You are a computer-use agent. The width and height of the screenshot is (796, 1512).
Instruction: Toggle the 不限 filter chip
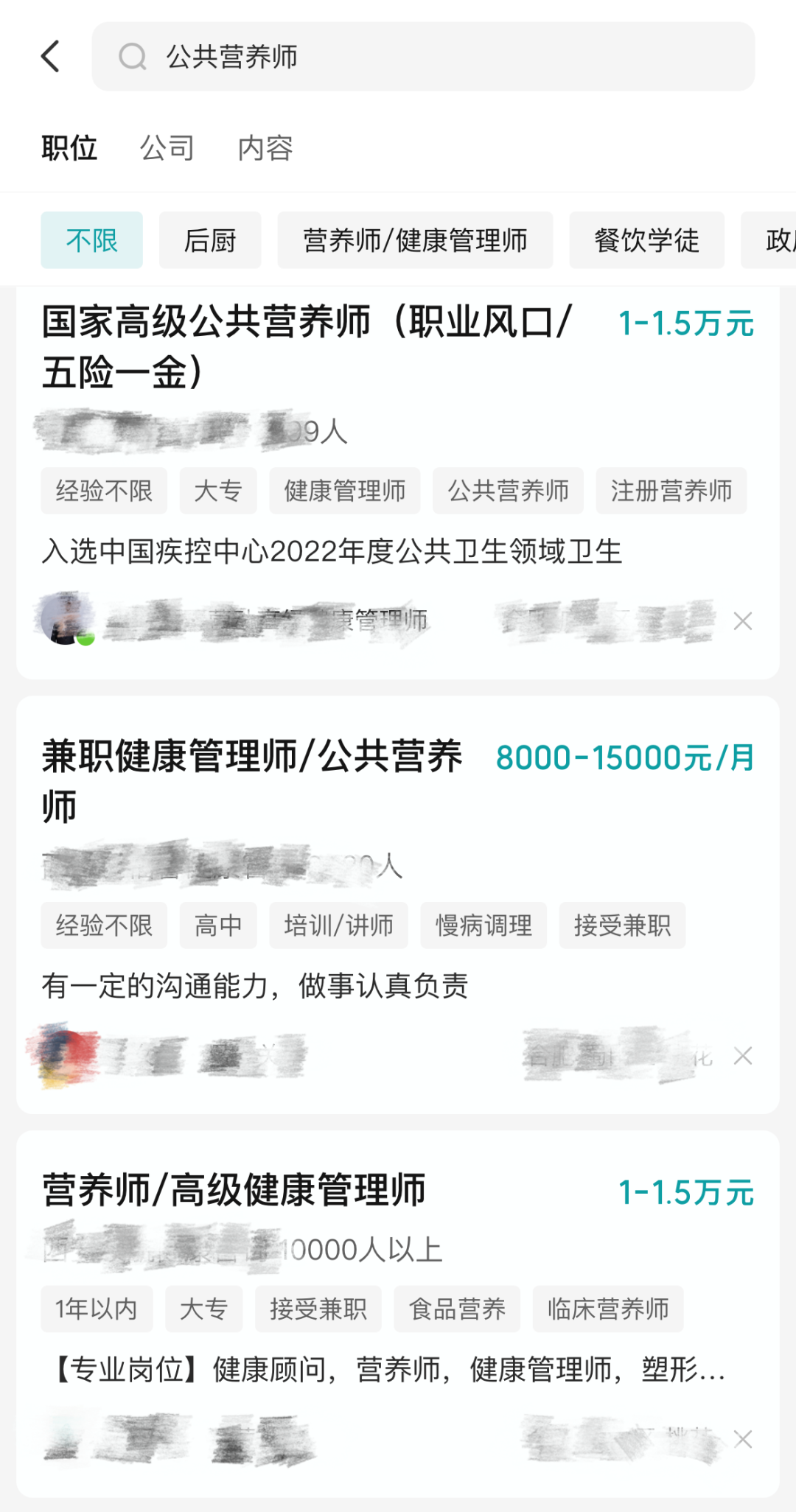(x=91, y=239)
